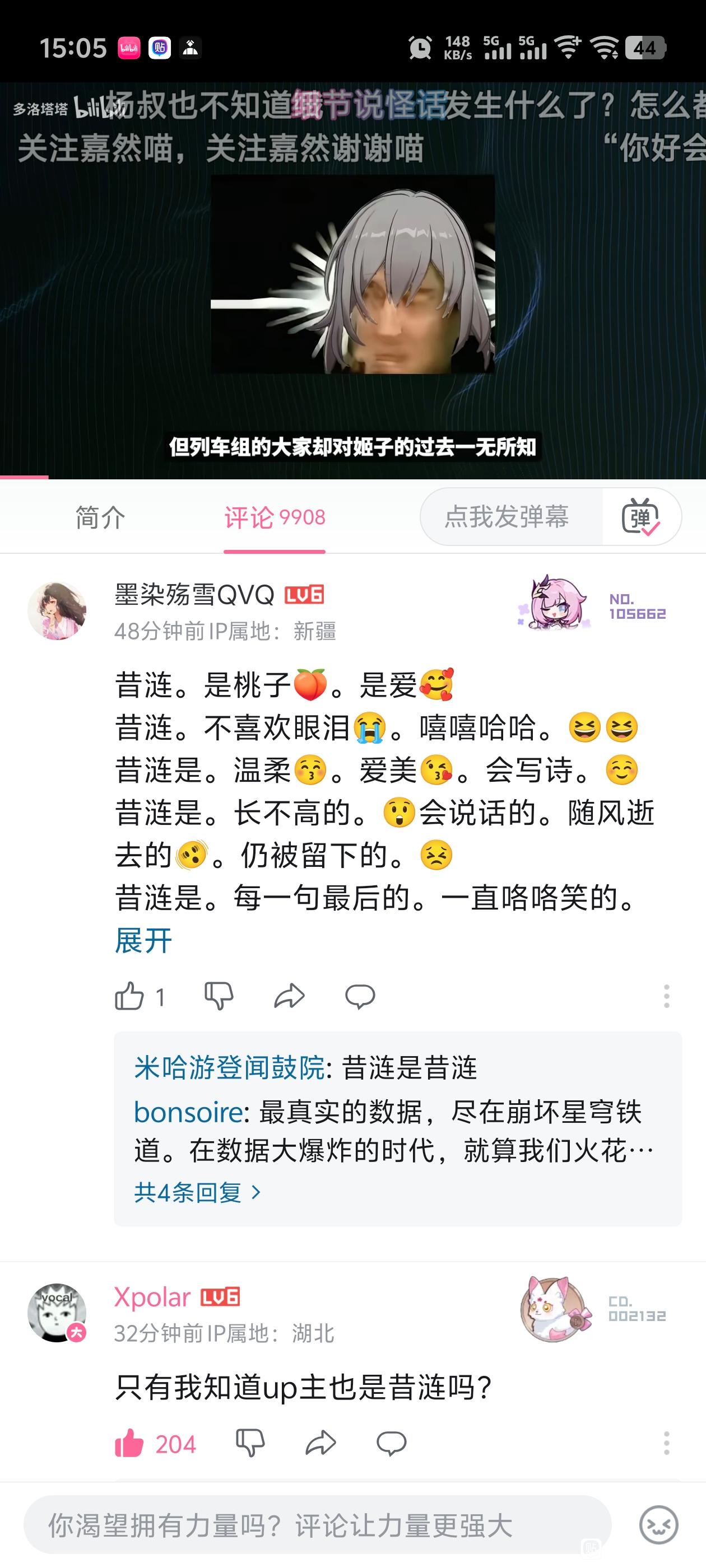Dislike 墨染殇雪QVQ's comment

(219, 996)
